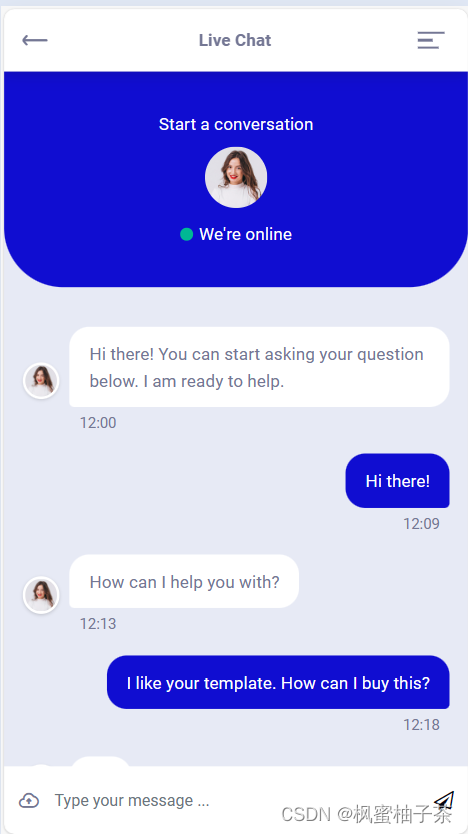Image resolution: width=468 pixels, height=834 pixels.
Task: Go back using the arrow icon
Action: (x=35, y=40)
